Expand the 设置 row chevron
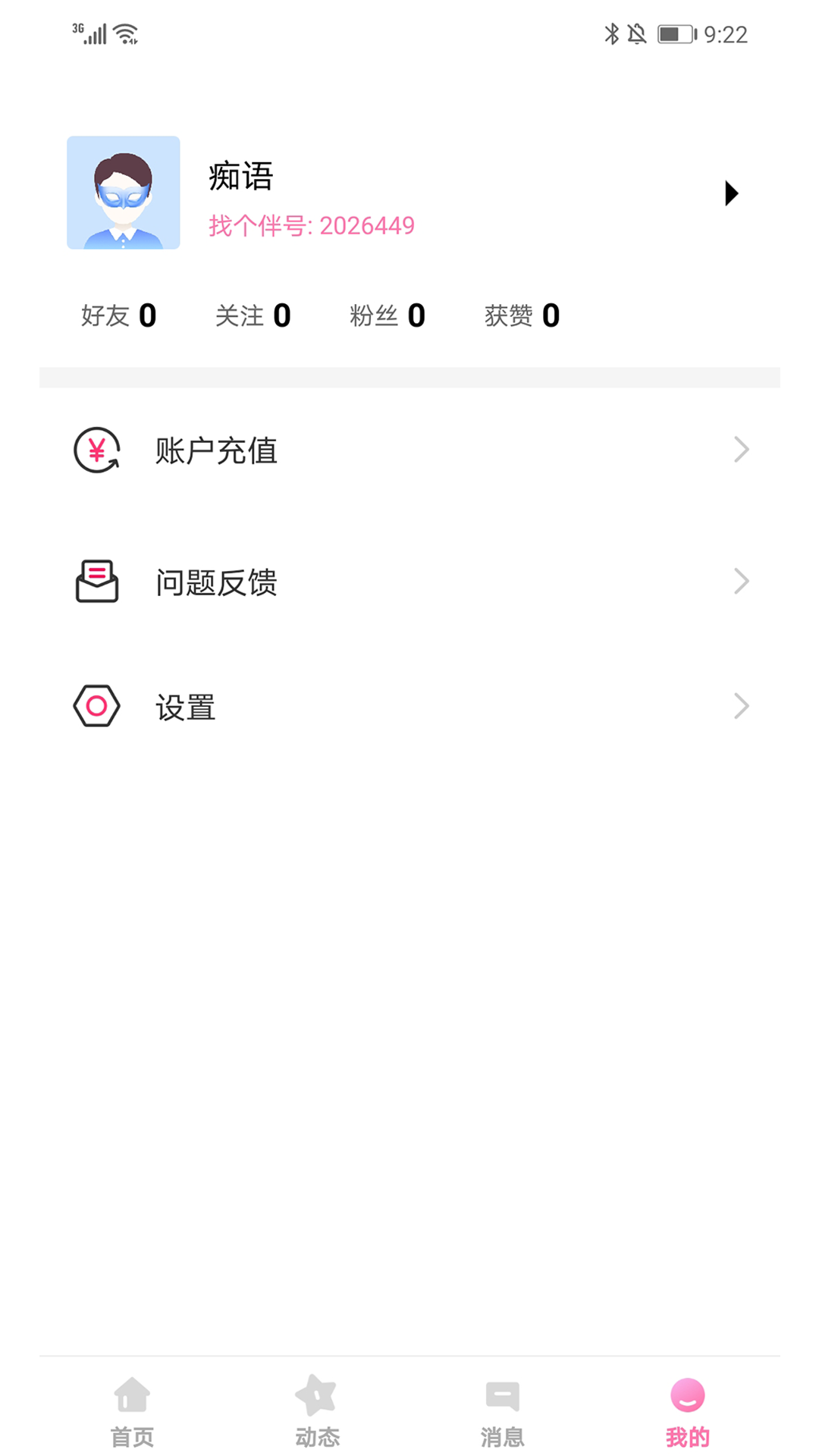This screenshot has width=819, height=1456. click(x=742, y=706)
